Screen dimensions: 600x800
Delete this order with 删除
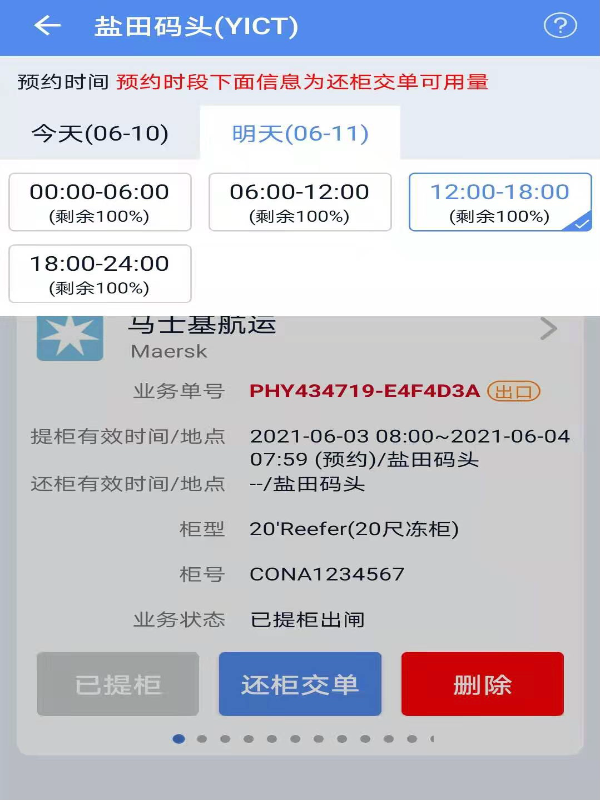482,684
